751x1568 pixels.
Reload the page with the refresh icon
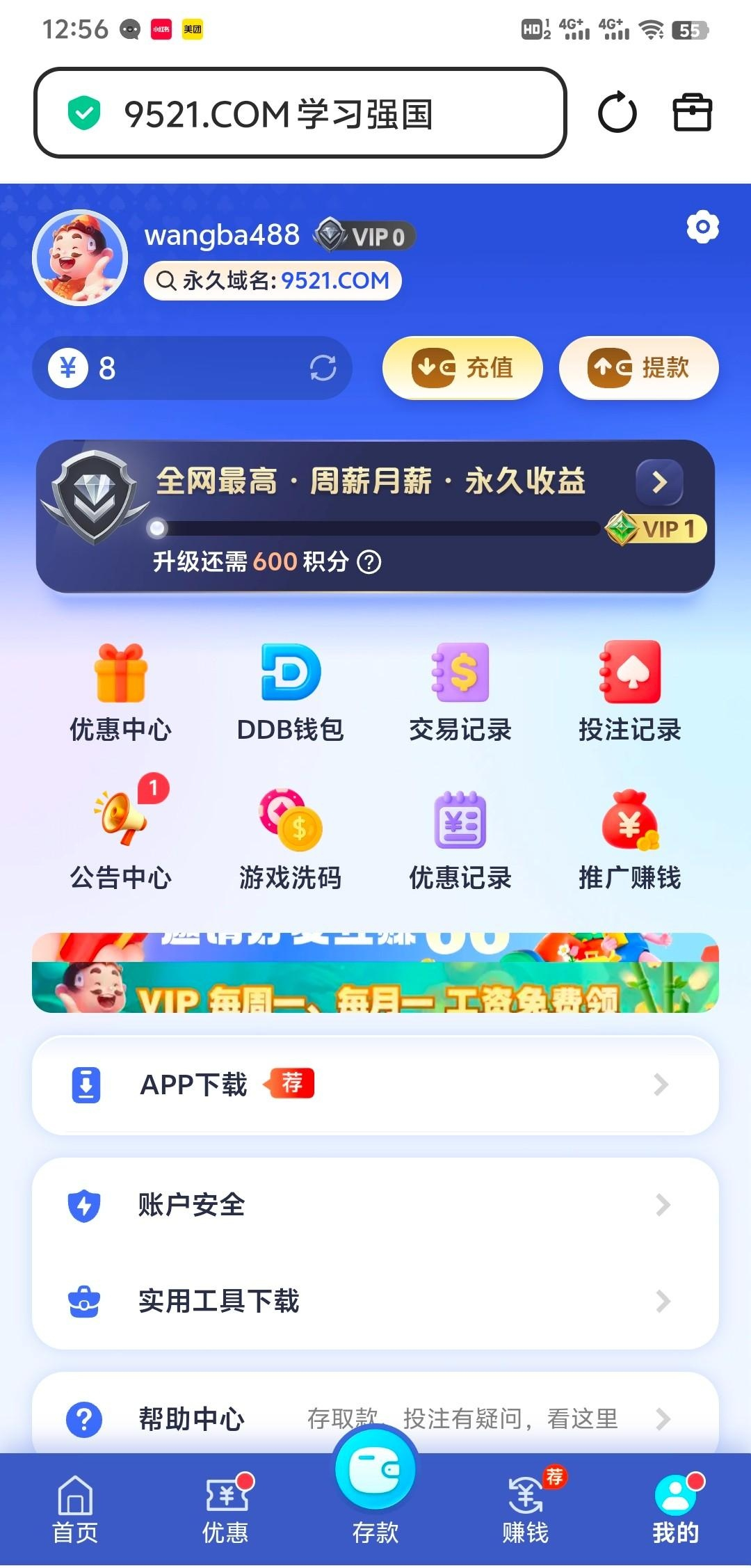pyautogui.click(x=617, y=113)
